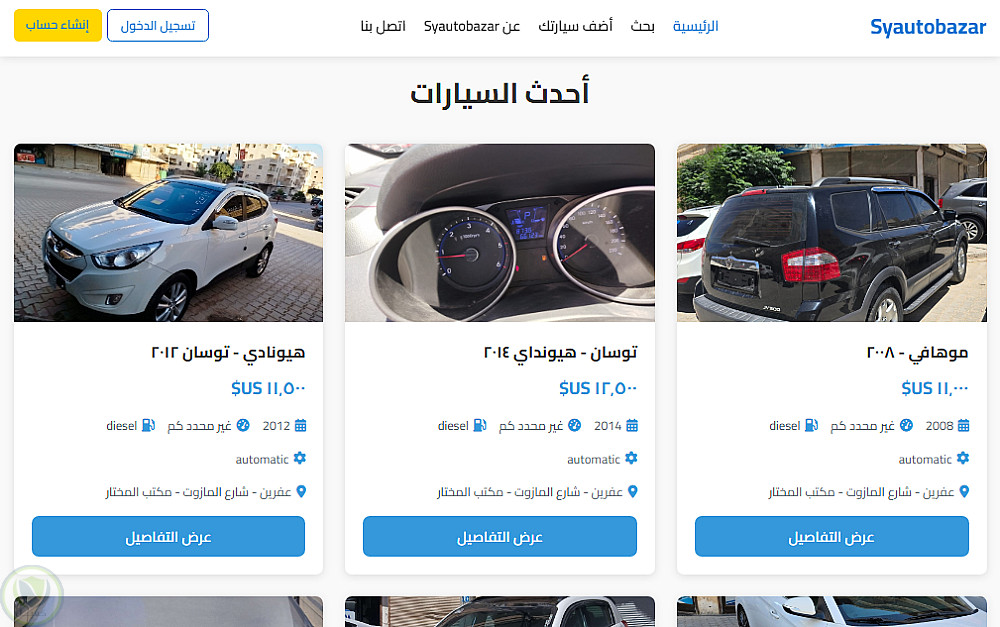The height and width of the screenshot is (627, 1000).
Task: View details for موهافي - ٢٠٠٨
Action: [831, 537]
